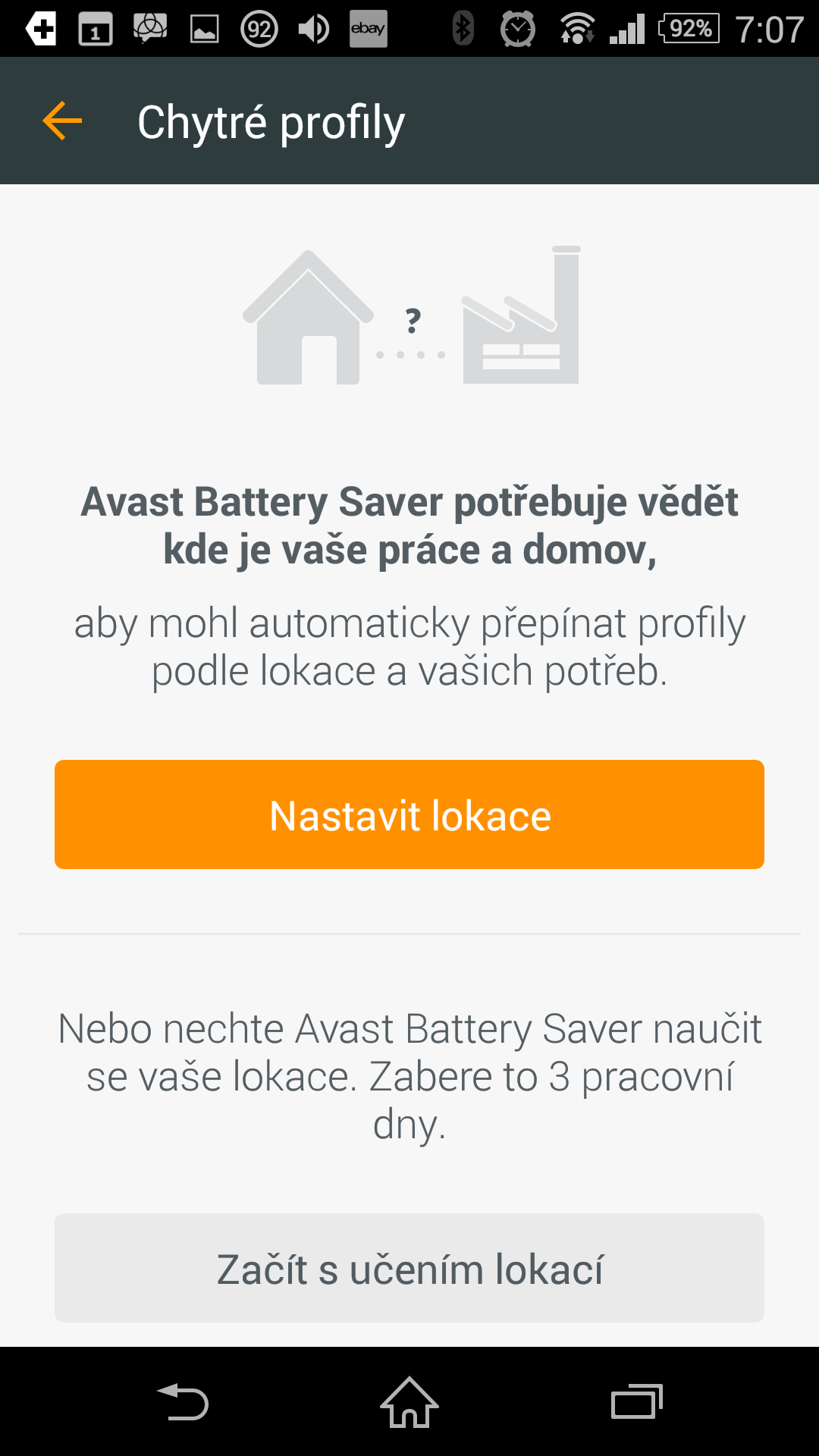The width and height of the screenshot is (819, 1456).
Task: Tap the system home button
Action: point(409,1402)
